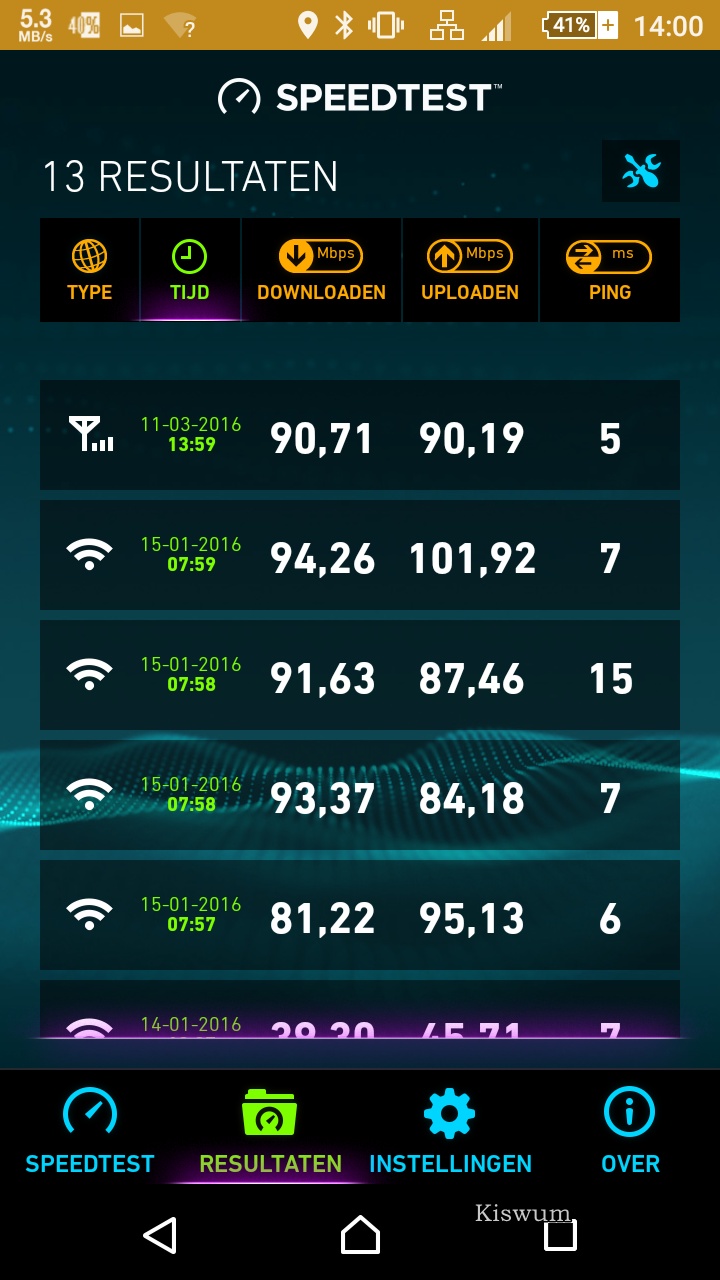Switch to the Speedtest tab
The image size is (720, 1280).
90,1131
